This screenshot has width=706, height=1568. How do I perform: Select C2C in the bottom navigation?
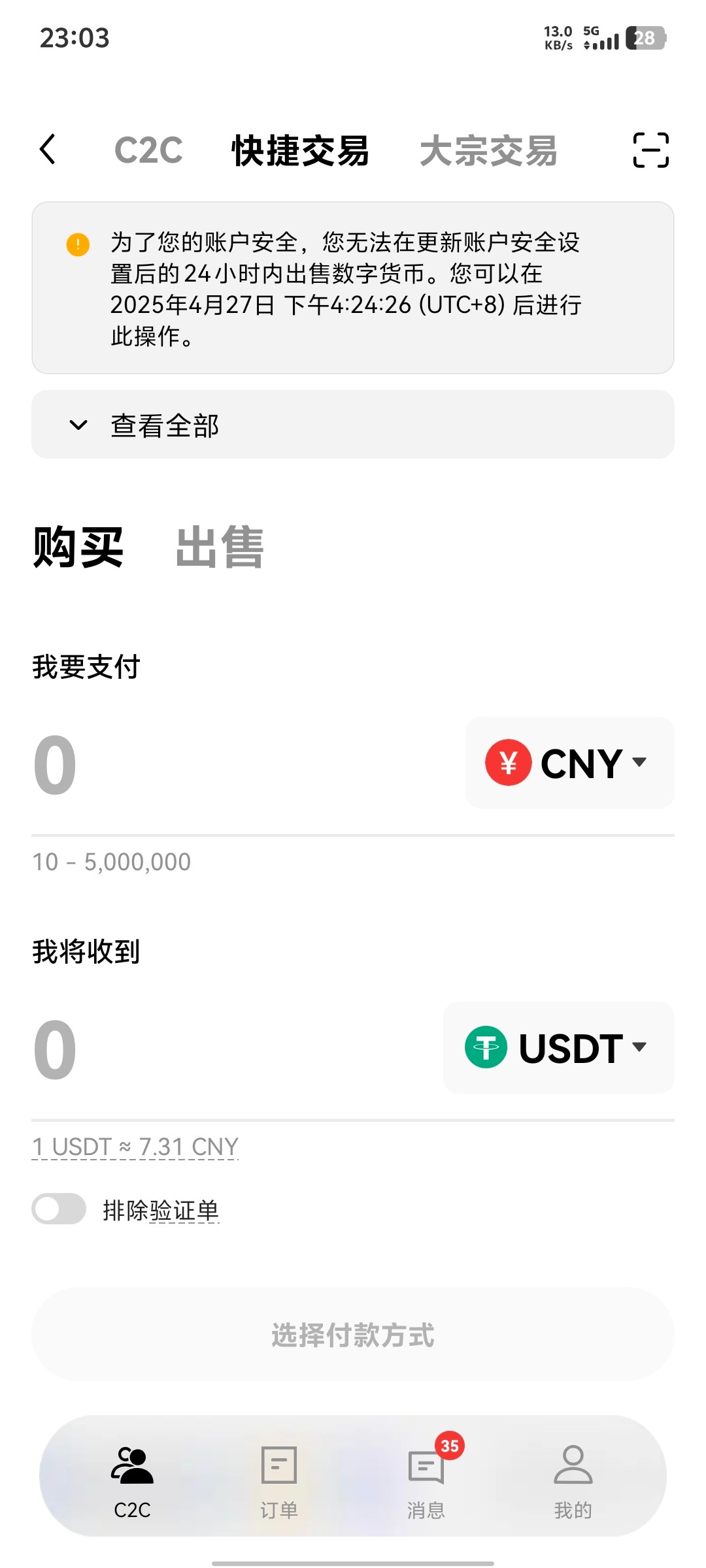point(132,1477)
